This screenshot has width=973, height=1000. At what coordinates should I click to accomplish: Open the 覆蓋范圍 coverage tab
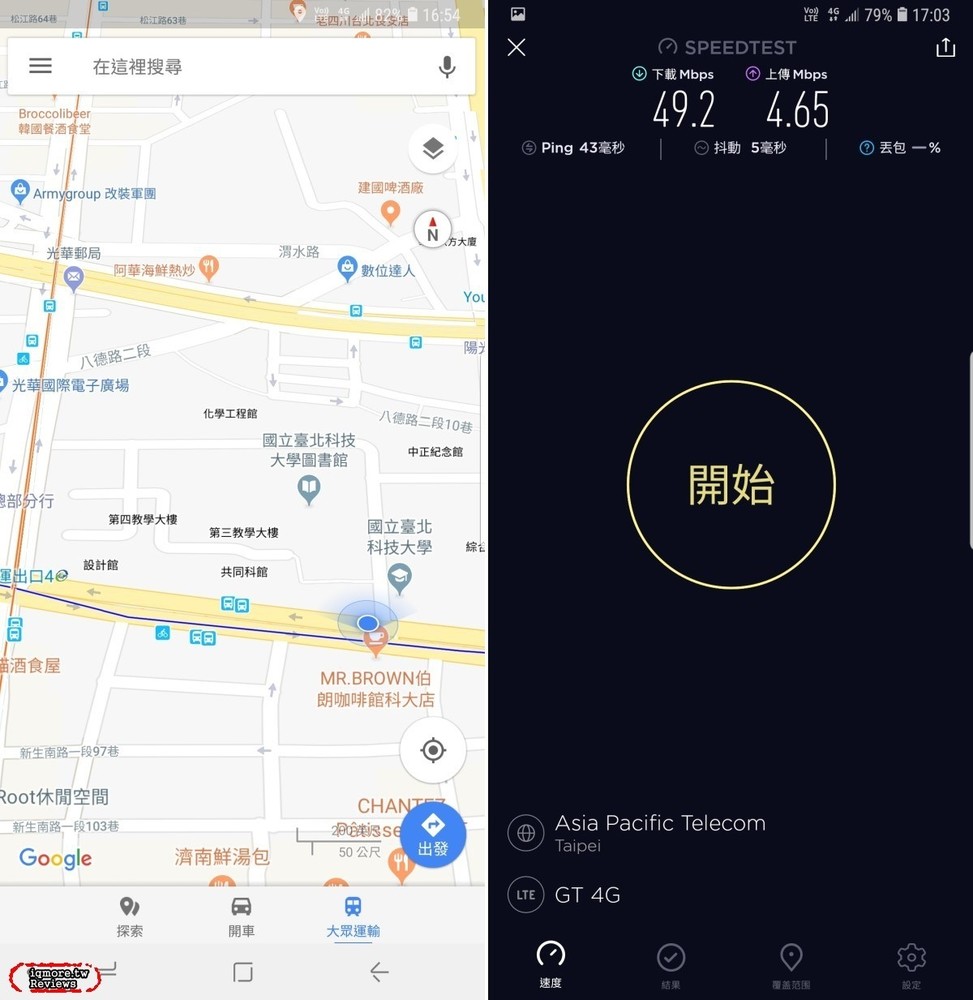click(x=790, y=965)
